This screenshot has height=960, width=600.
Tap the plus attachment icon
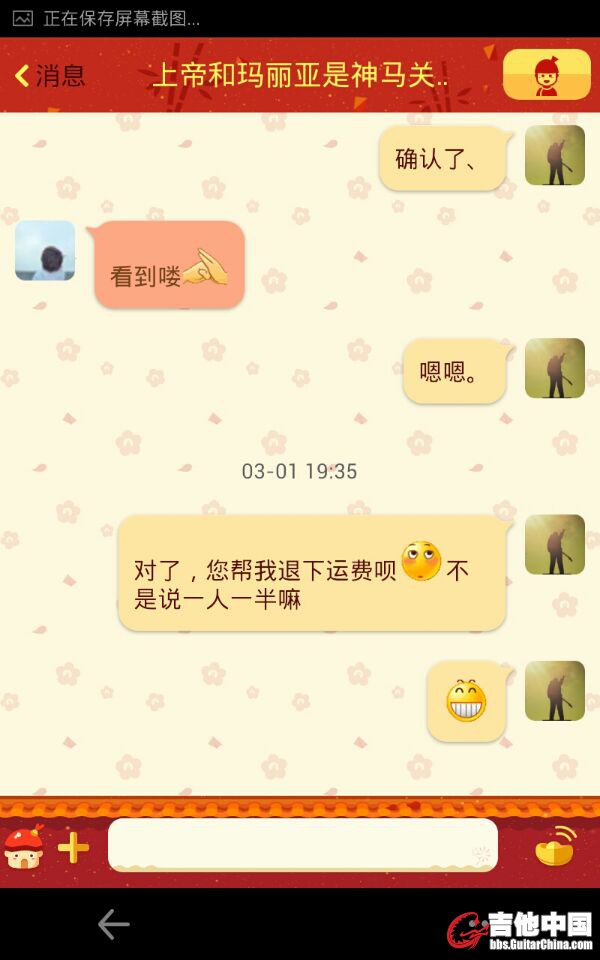73,848
